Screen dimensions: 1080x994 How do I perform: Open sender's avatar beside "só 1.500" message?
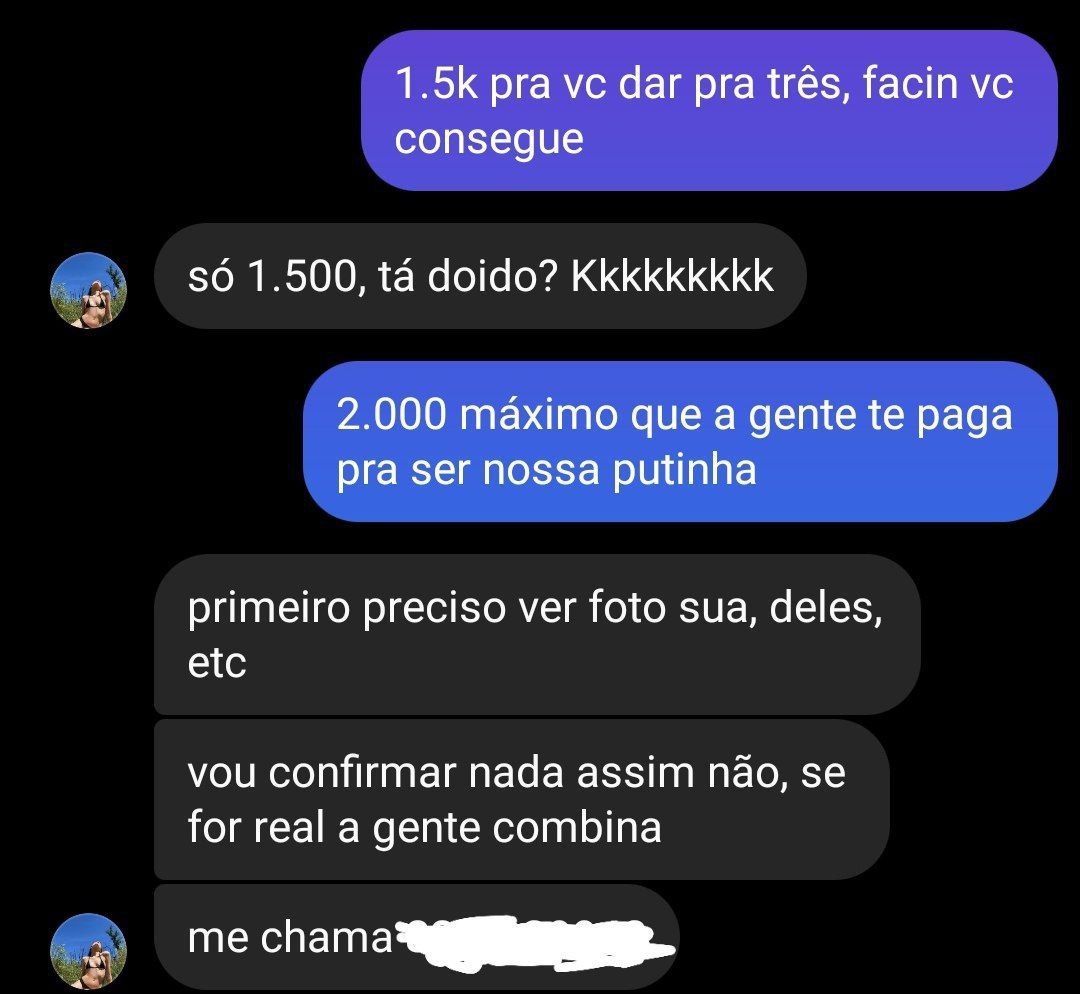click(x=88, y=290)
